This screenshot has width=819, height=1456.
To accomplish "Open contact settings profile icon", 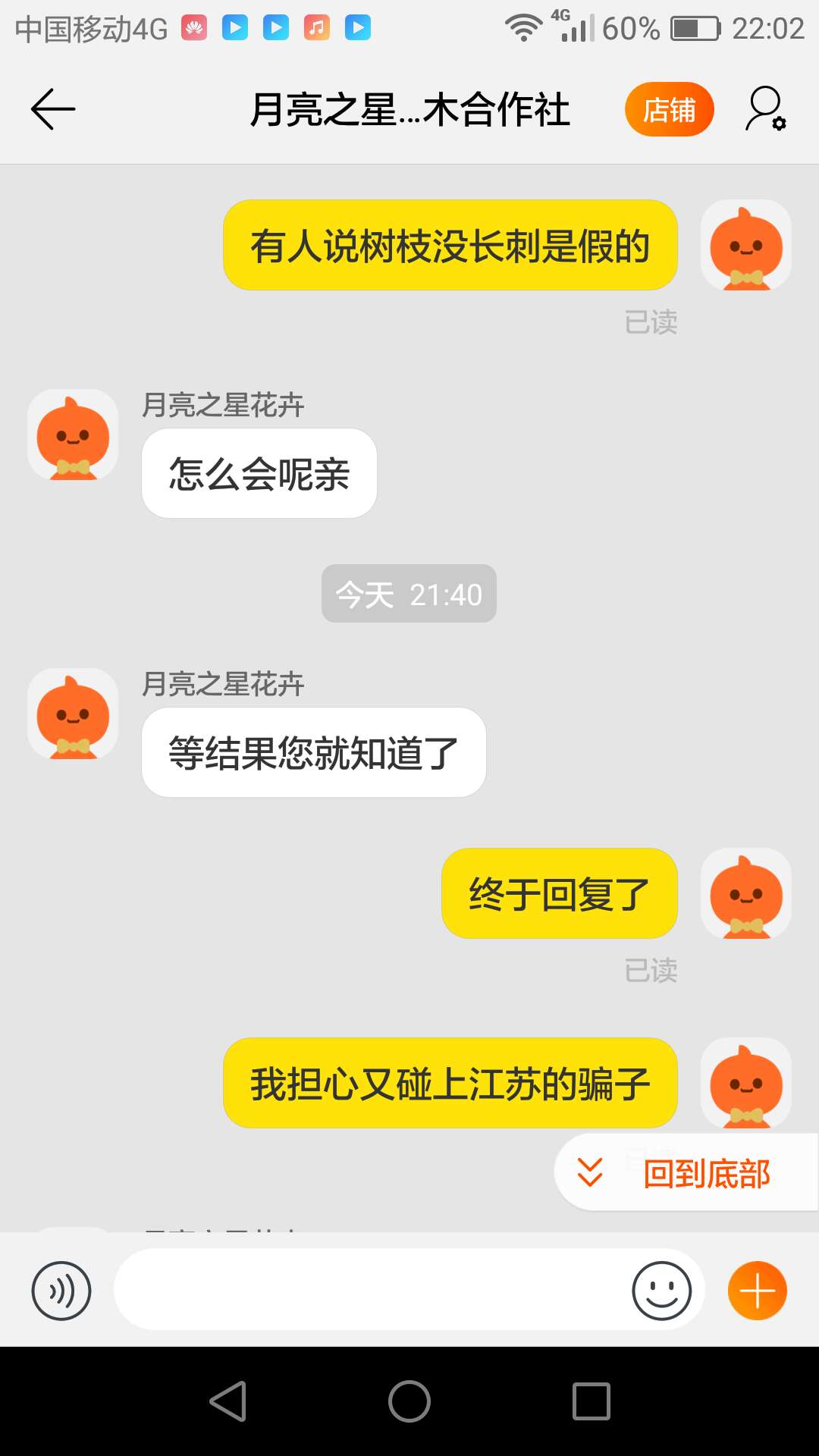I will (x=766, y=110).
